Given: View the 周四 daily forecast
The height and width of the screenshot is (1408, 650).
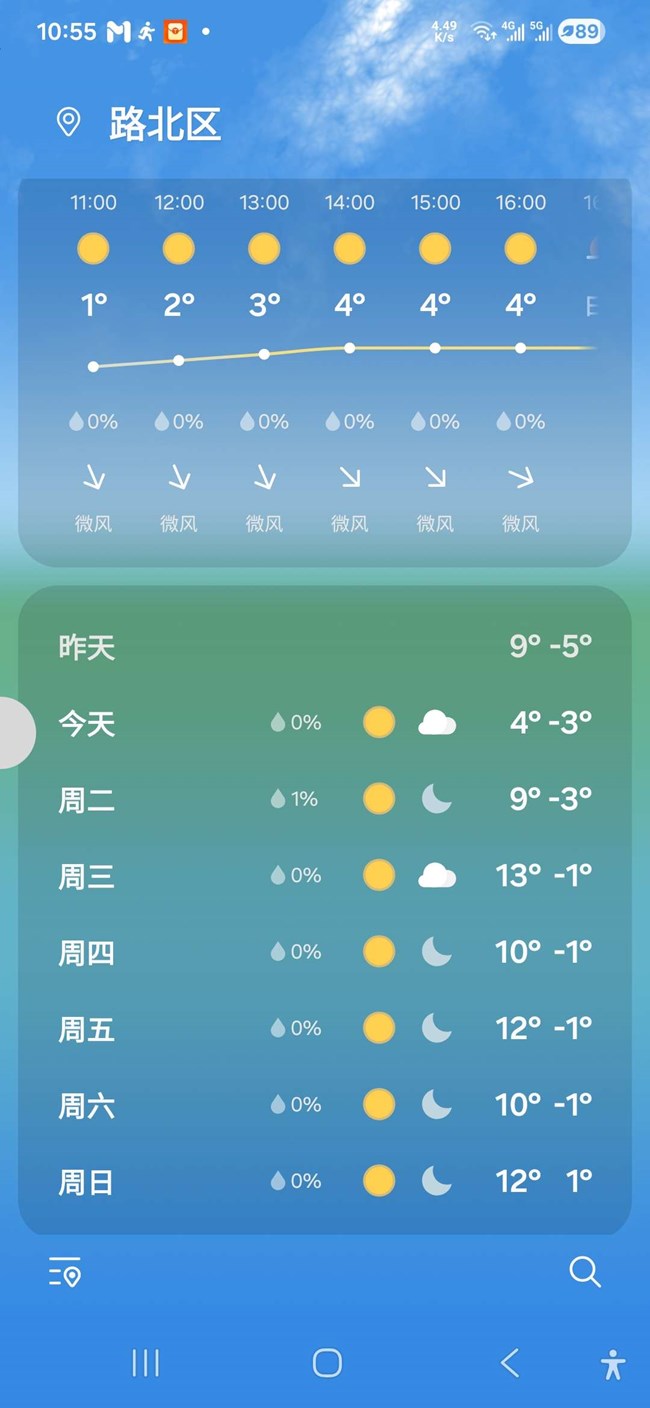Looking at the screenshot, I should [x=325, y=952].
